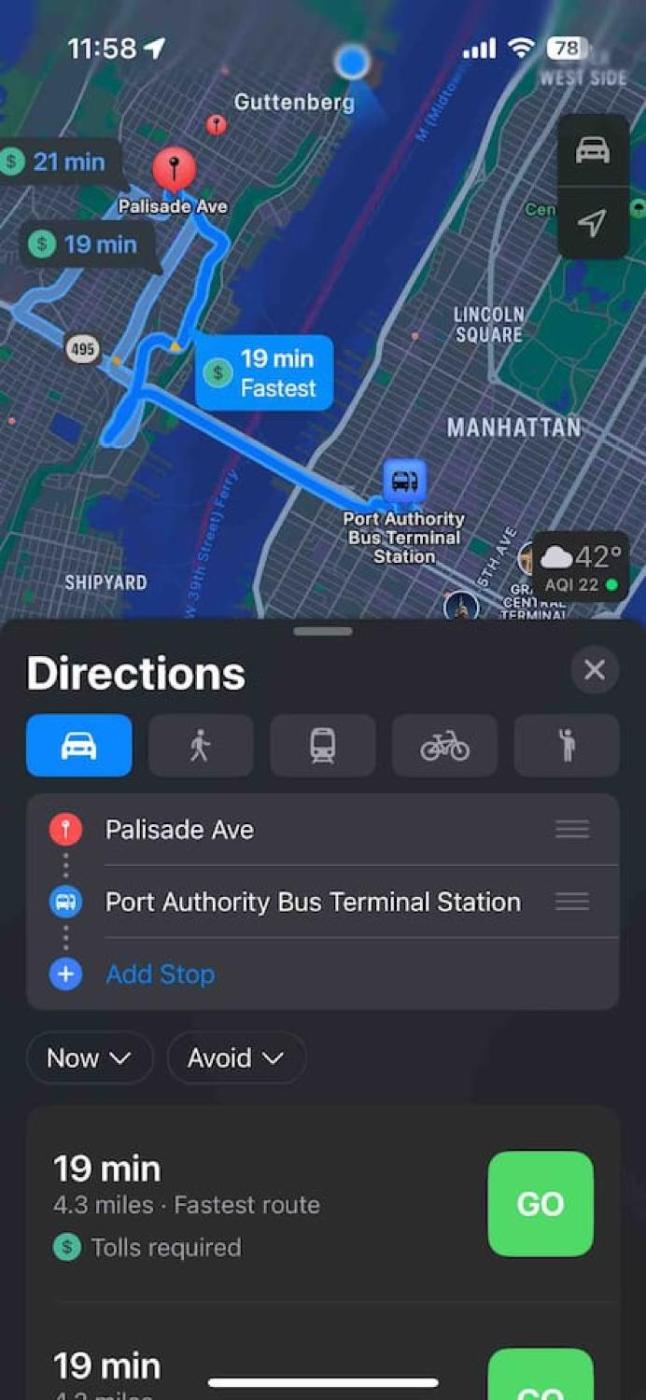Open the Now departure time dropdown

click(x=89, y=1058)
